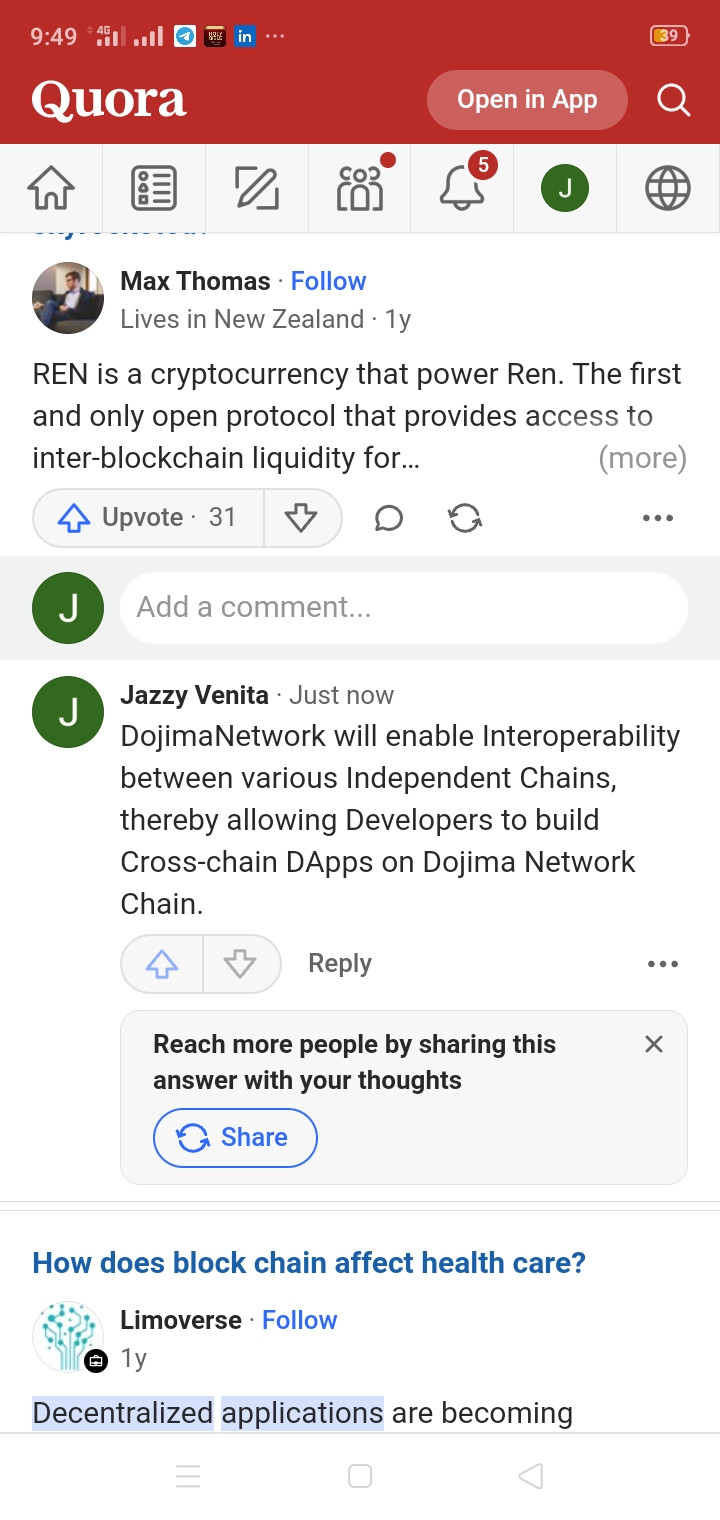Image resolution: width=720 pixels, height=1520 pixels.
Task: Follow Max Thomas
Action: (328, 281)
